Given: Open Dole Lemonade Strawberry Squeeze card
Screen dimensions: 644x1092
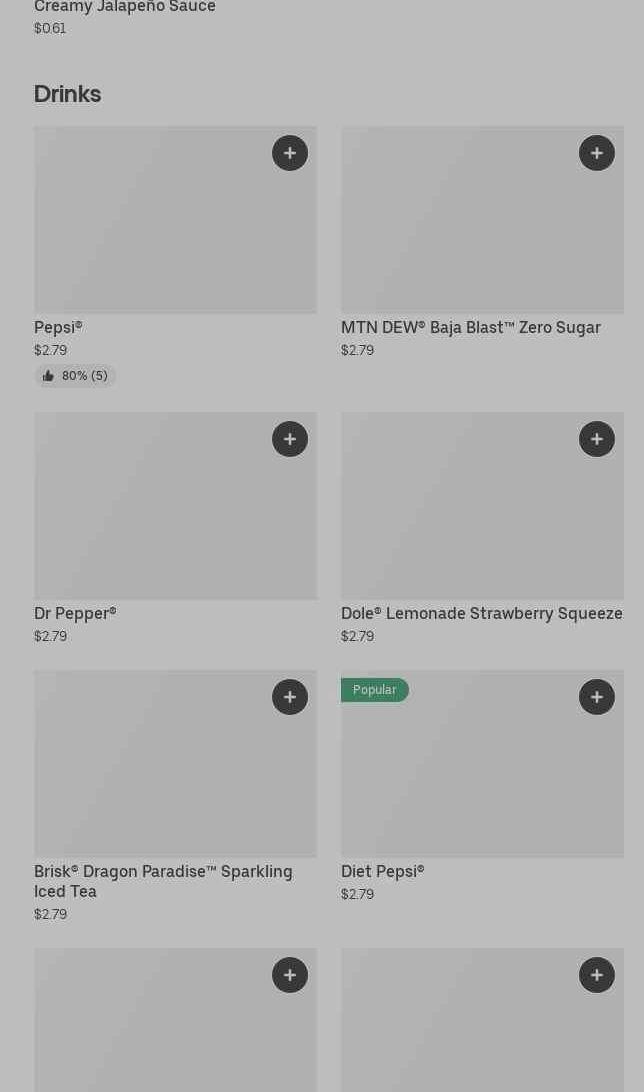Looking at the screenshot, I should (x=482, y=529).
